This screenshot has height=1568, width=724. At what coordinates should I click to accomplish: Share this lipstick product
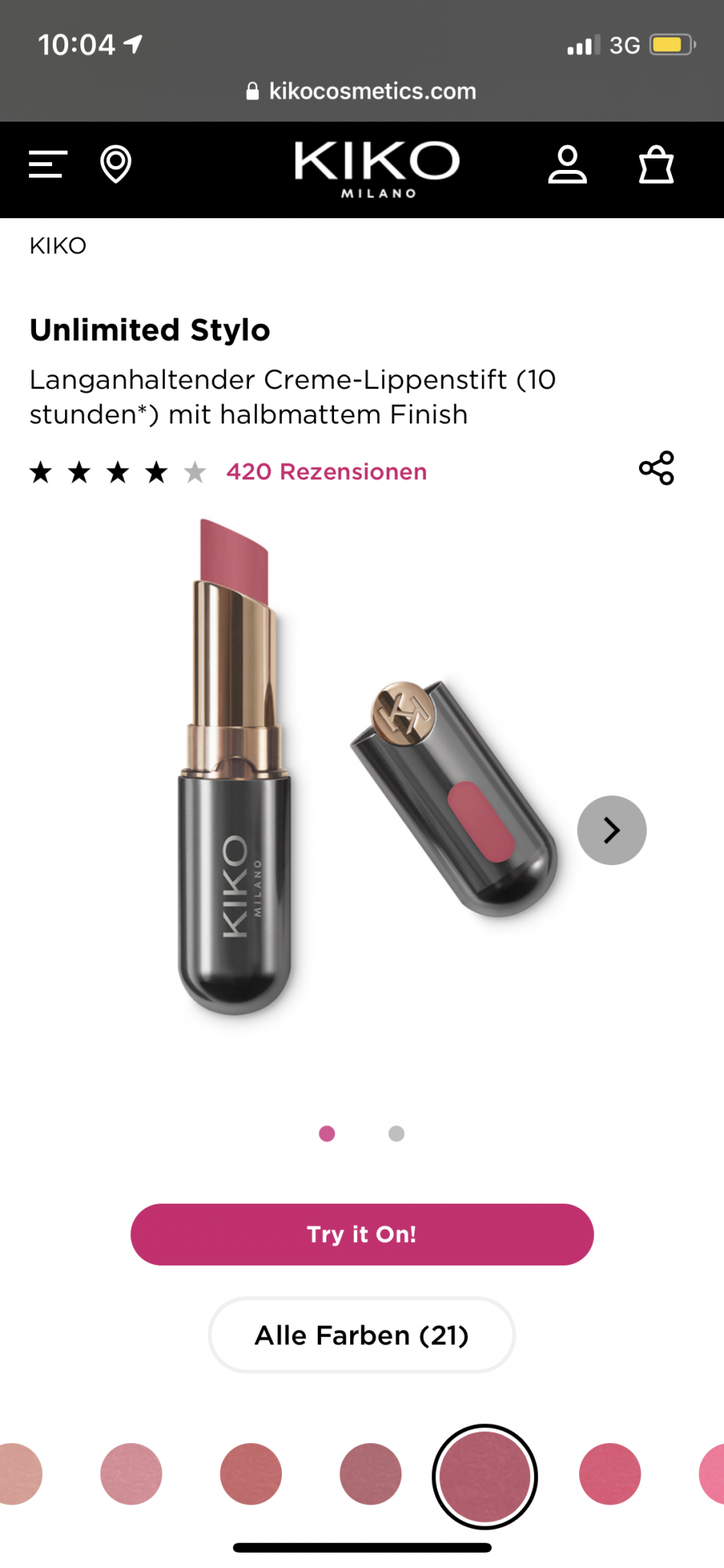tap(657, 468)
